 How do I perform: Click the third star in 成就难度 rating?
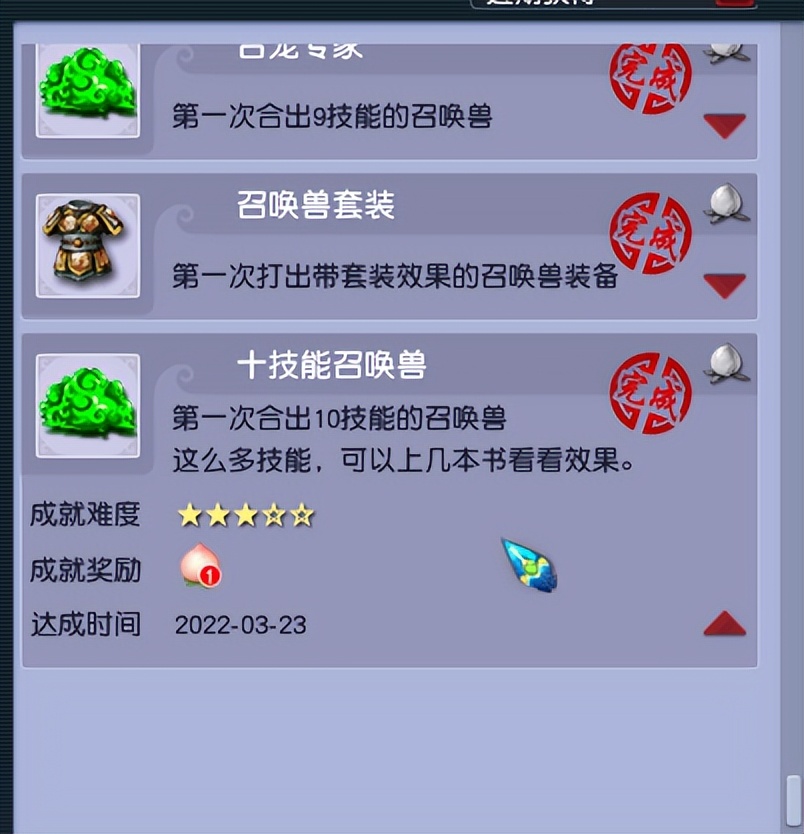point(245,514)
